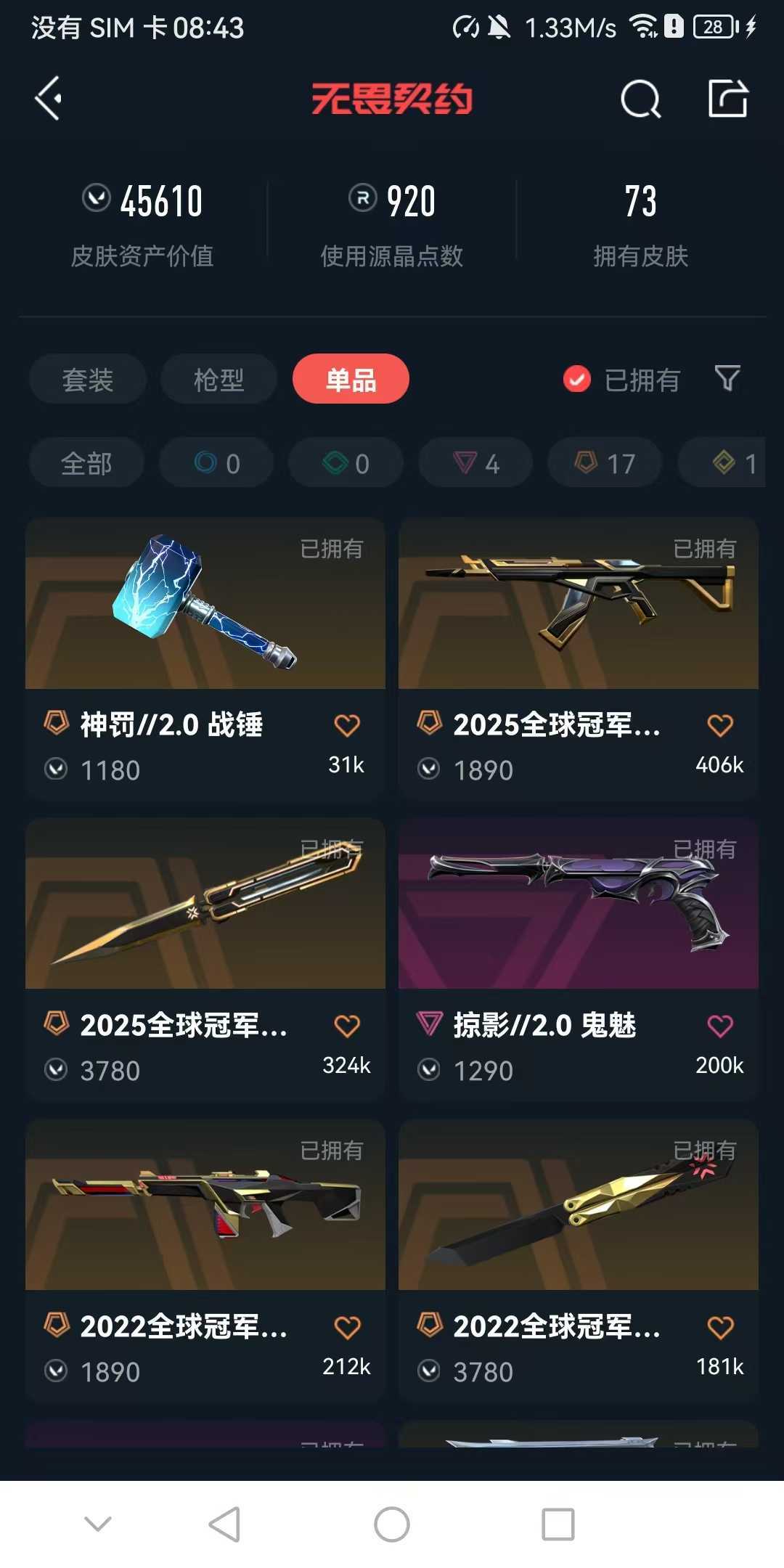The width and height of the screenshot is (784, 1568).
Task: Select the 全部 filter chip
Action: pos(86,463)
